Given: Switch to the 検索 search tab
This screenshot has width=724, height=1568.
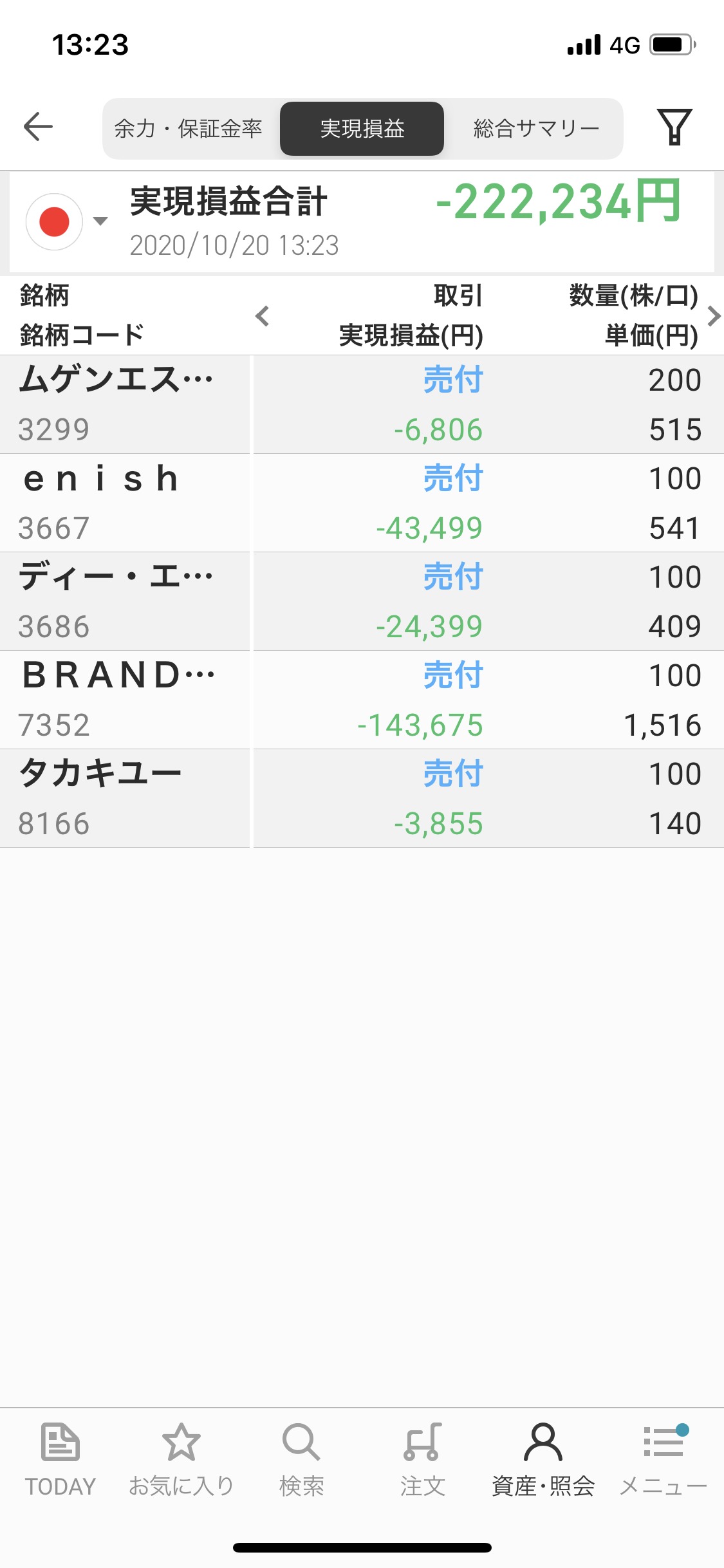Looking at the screenshot, I should (x=301, y=1460).
